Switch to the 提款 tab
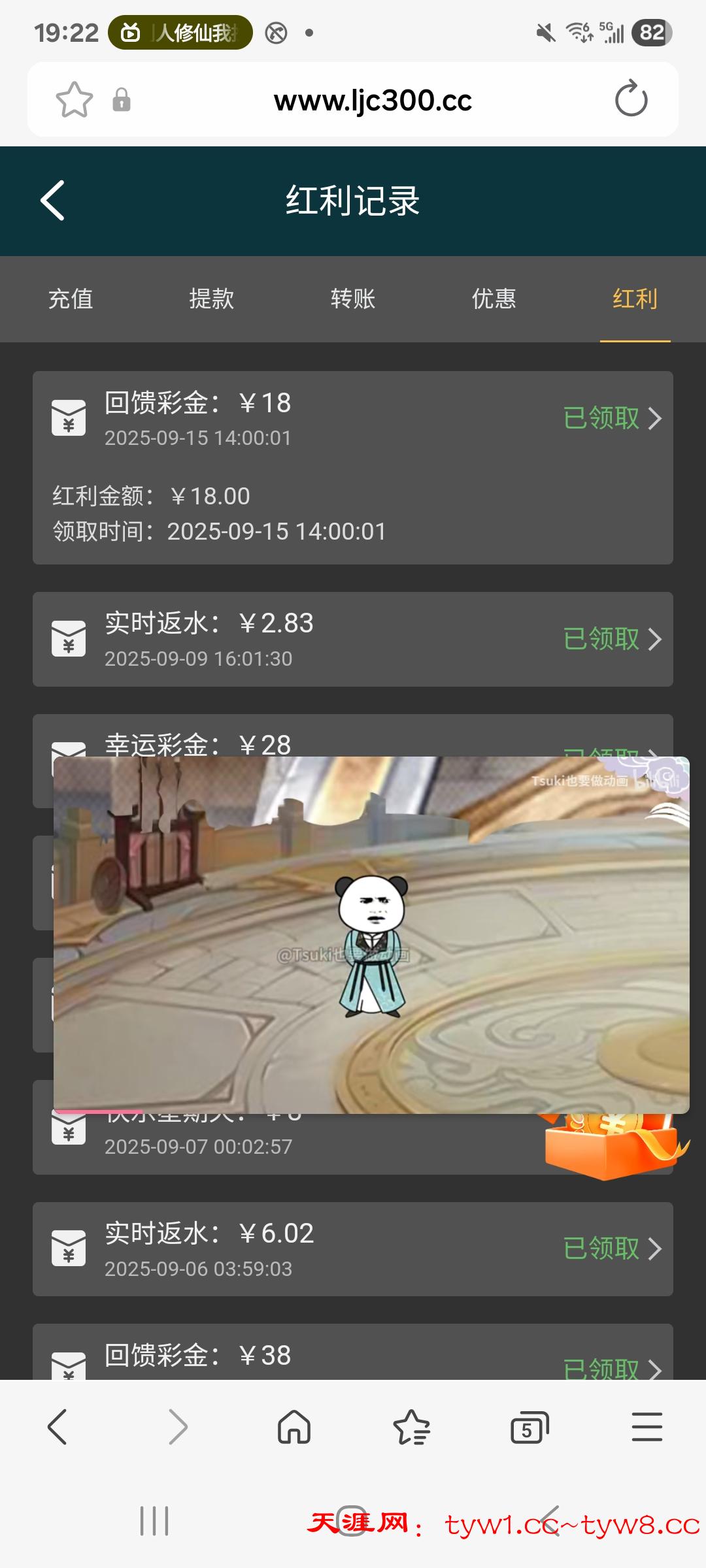 pyautogui.click(x=212, y=299)
